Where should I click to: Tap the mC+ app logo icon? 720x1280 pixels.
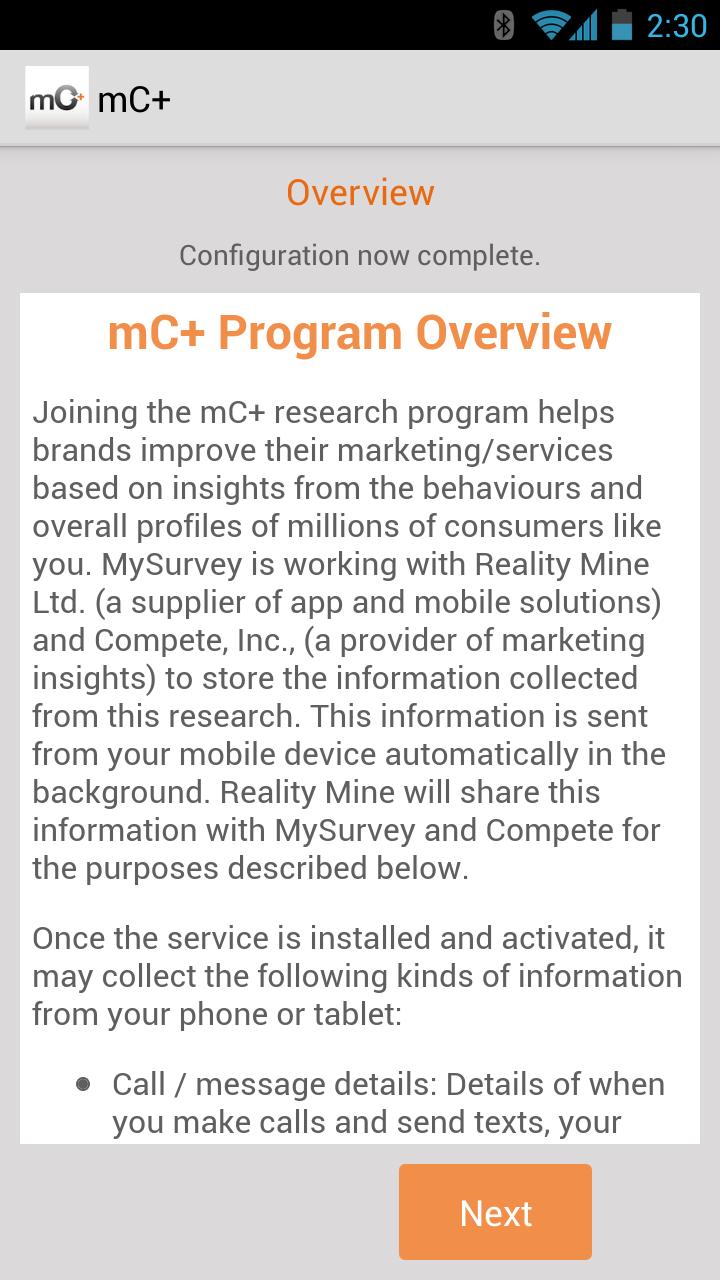point(56,97)
